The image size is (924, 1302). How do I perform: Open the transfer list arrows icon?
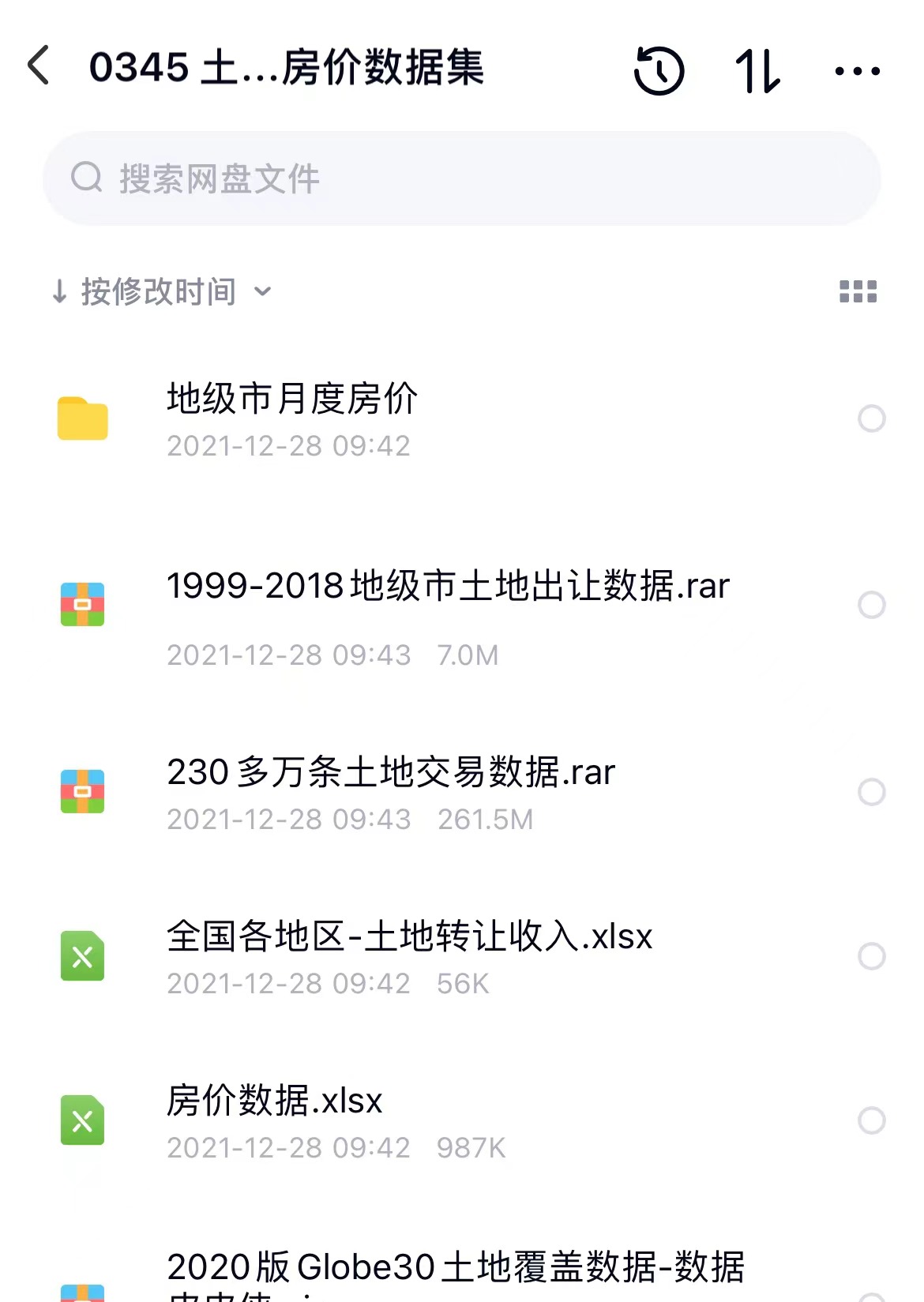point(757,70)
